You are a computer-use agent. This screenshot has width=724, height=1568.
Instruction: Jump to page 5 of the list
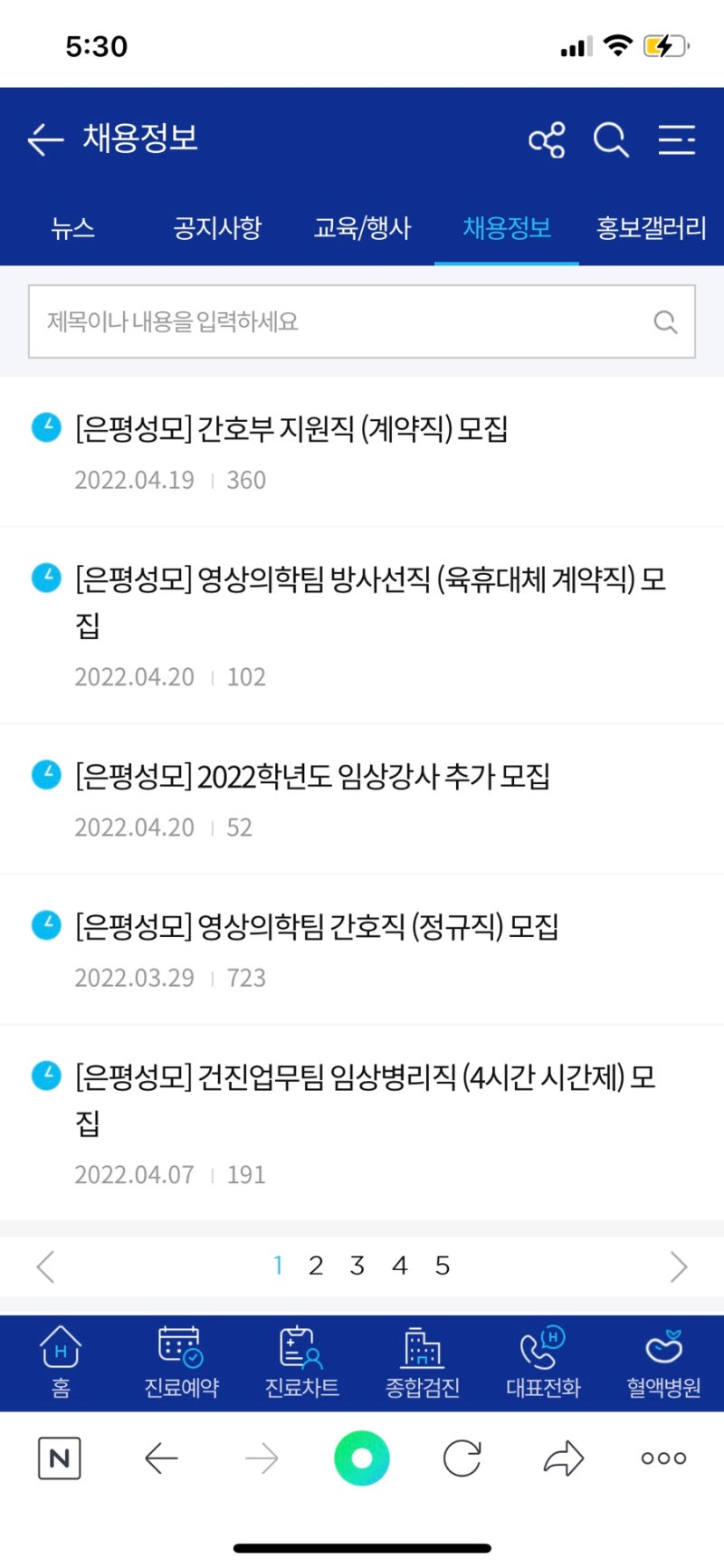point(442,1266)
